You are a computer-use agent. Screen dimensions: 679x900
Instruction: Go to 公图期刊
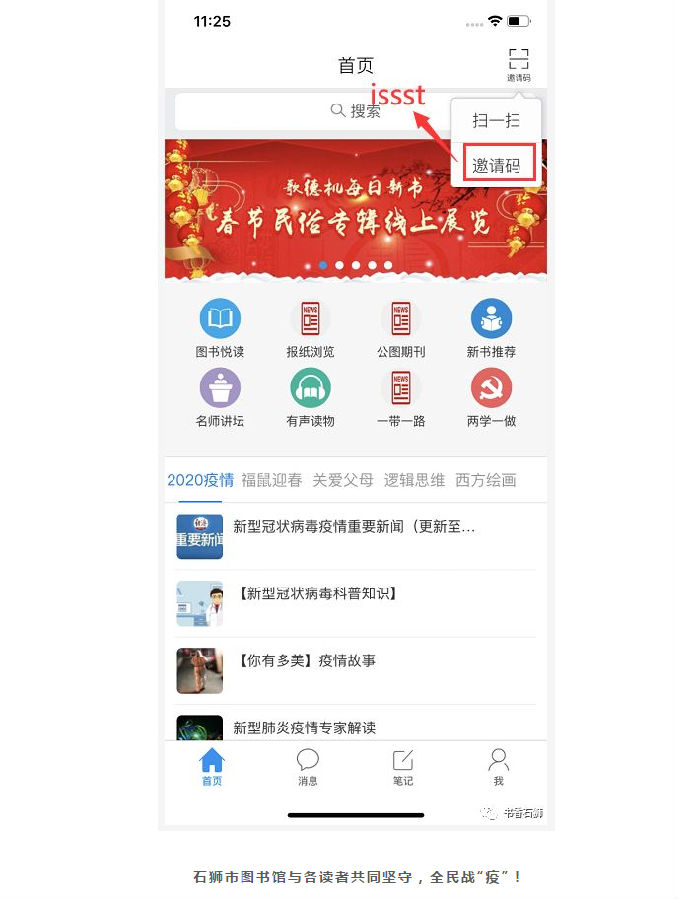401,329
